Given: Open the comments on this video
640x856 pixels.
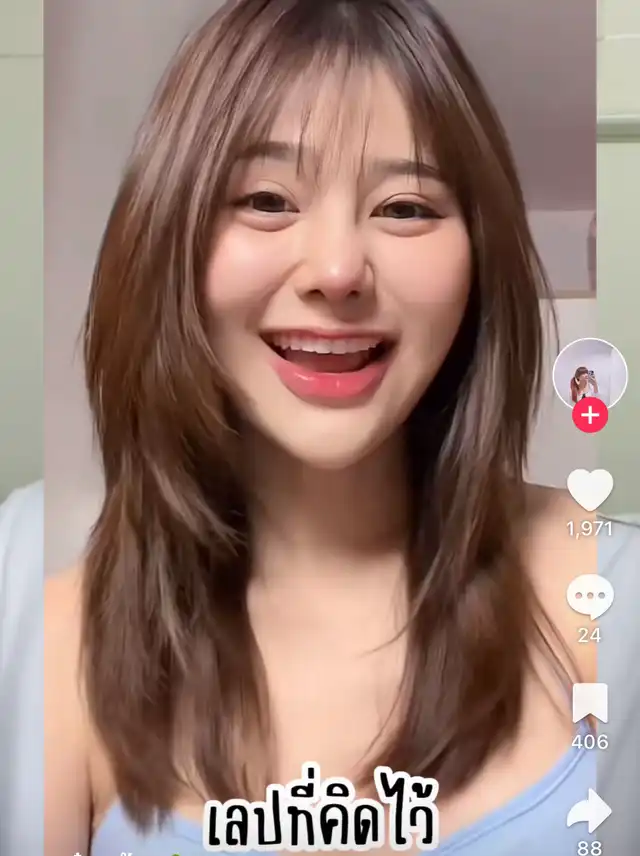Looking at the screenshot, I should click(590, 597).
